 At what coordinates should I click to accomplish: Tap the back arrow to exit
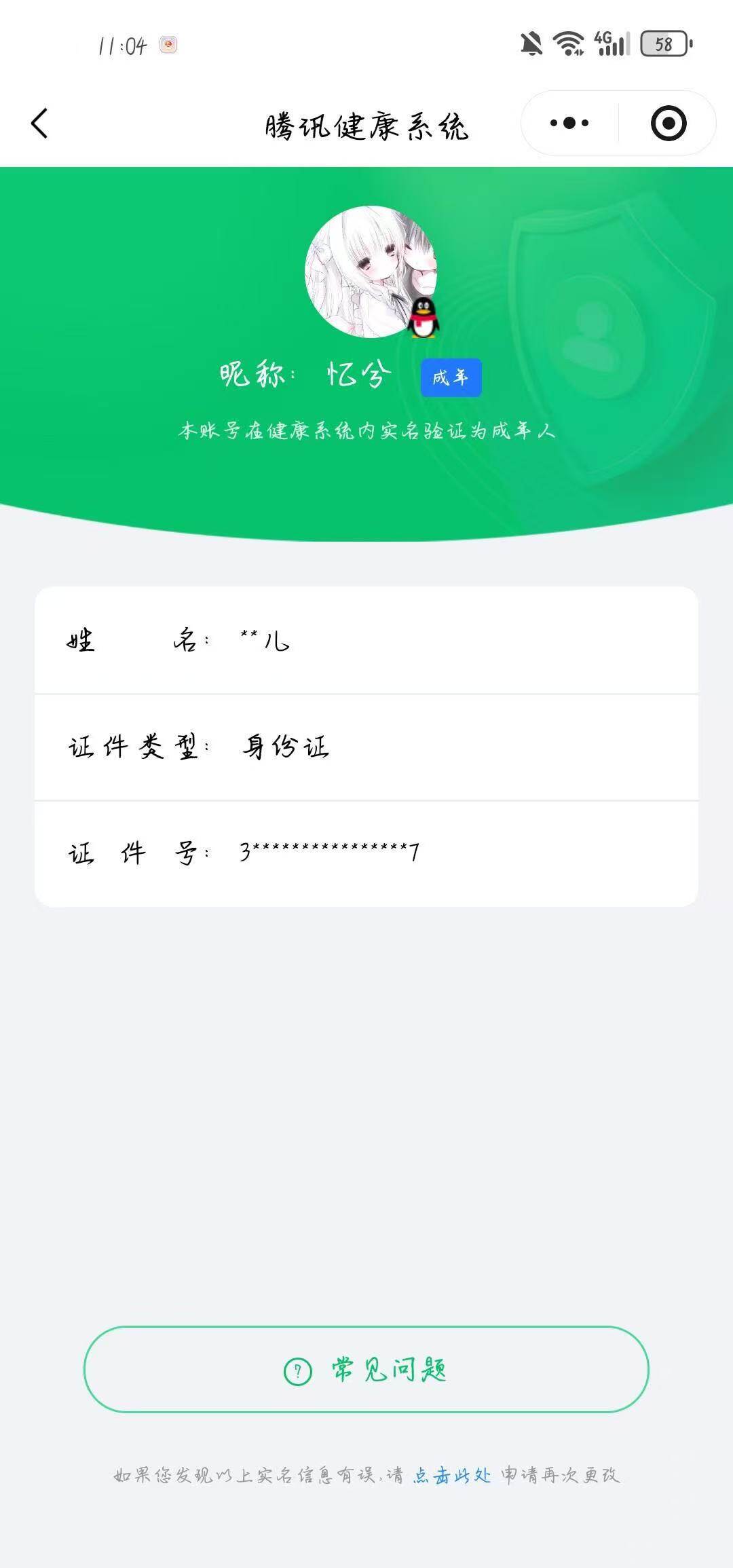[x=39, y=122]
